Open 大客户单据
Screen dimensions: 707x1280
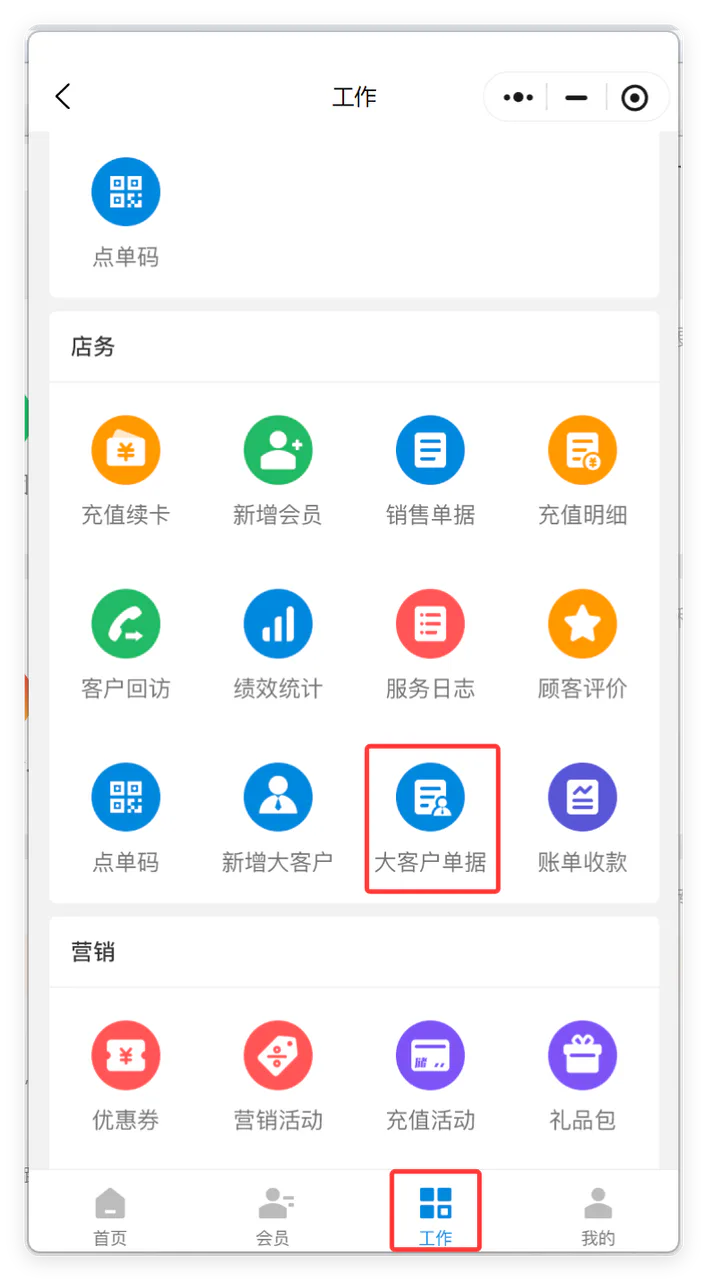[430, 819]
